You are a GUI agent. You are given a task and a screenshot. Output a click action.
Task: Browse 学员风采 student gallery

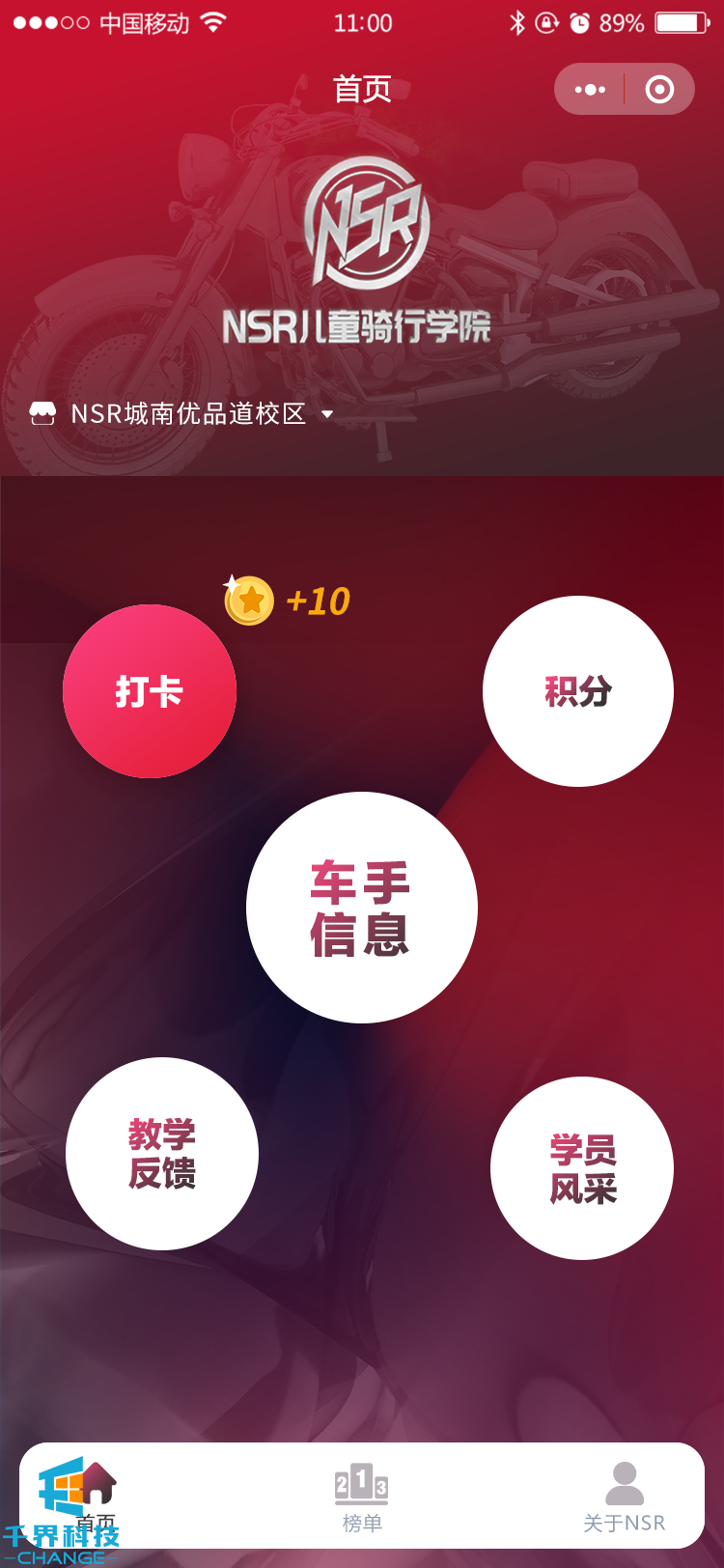[582, 1168]
